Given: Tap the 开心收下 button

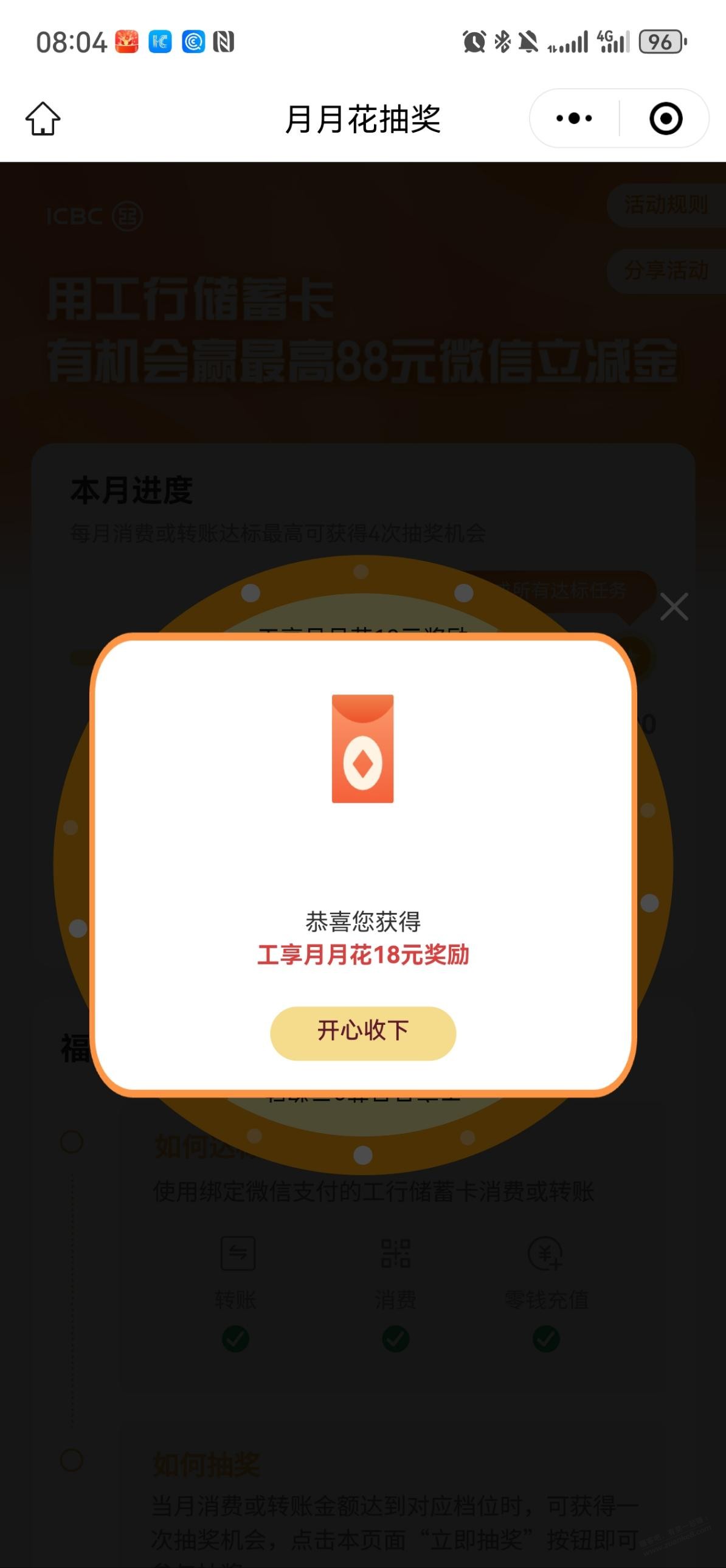Looking at the screenshot, I should tap(362, 1033).
